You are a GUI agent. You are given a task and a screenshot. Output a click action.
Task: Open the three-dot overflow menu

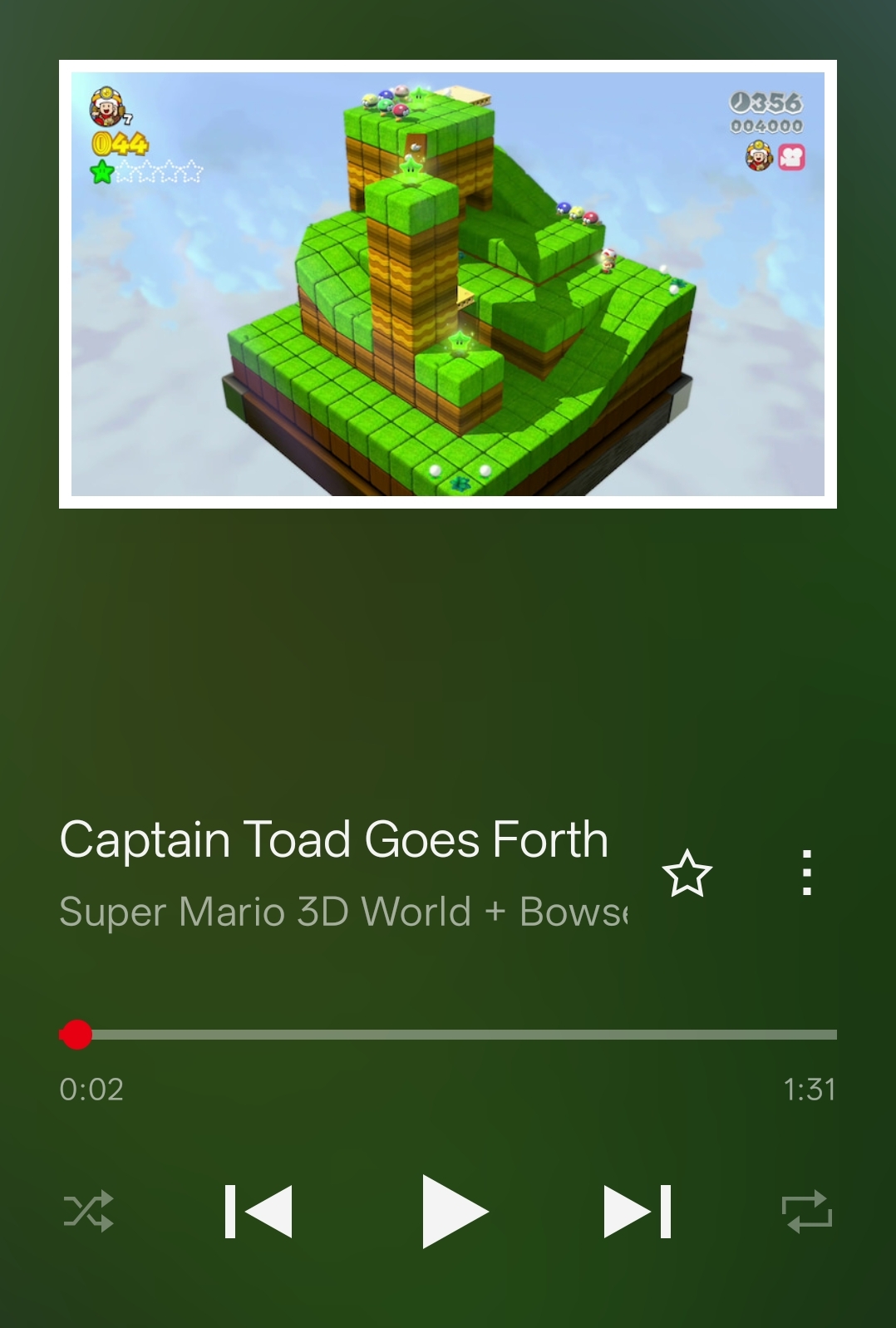click(806, 873)
